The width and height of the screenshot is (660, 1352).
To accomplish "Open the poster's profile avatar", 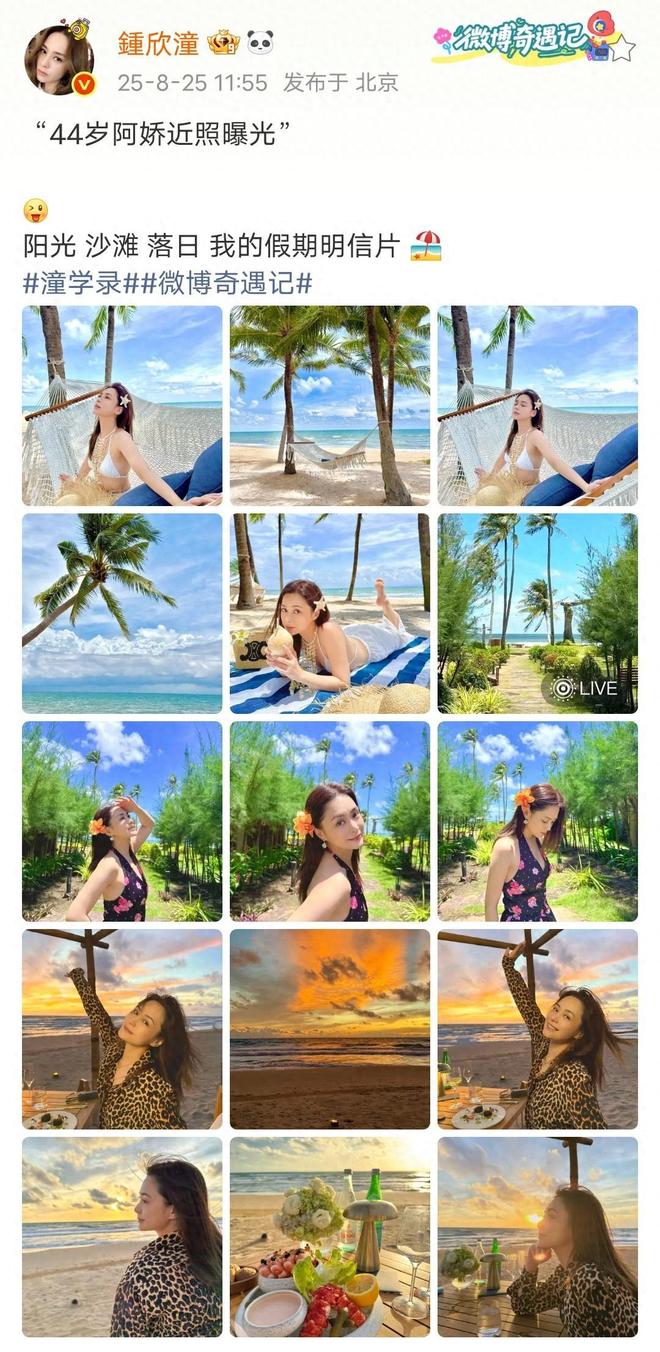I will [x=60, y=59].
